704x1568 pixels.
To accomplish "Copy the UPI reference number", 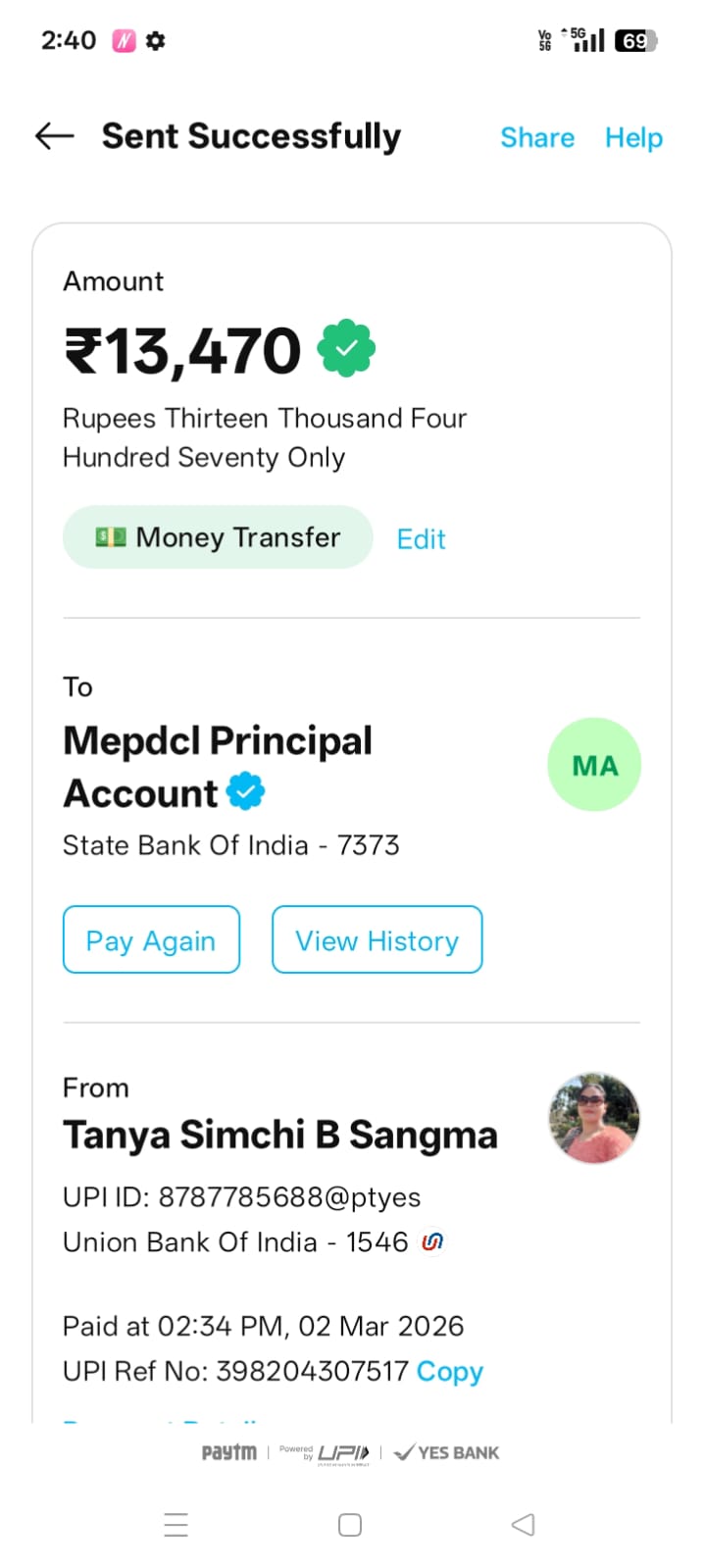I will 449,1371.
